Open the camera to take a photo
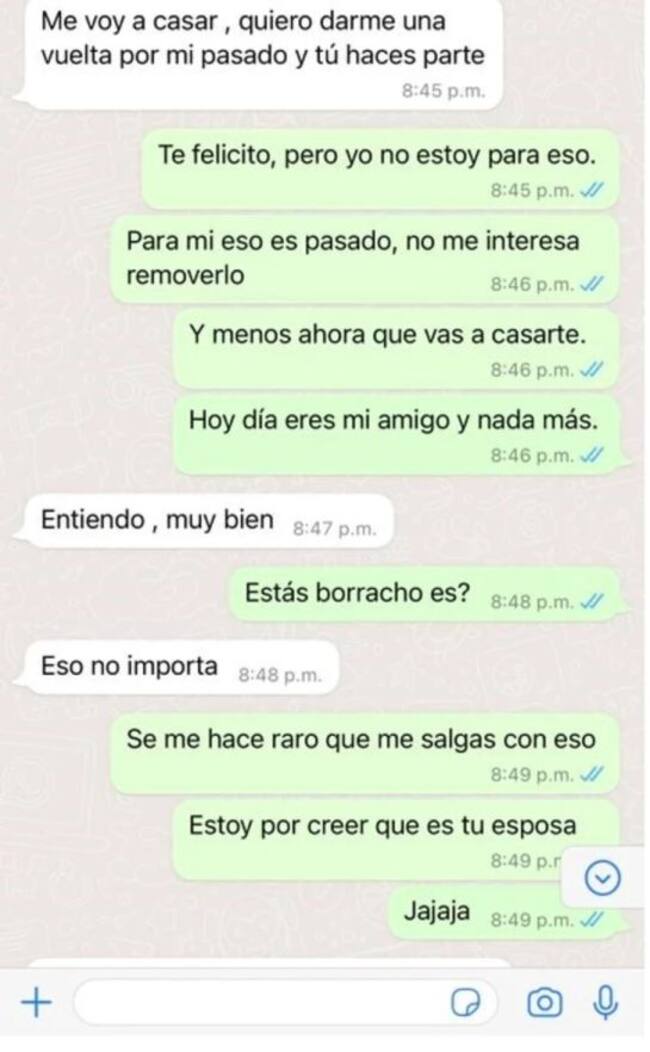The height and width of the screenshot is (1052, 650). (544, 1002)
